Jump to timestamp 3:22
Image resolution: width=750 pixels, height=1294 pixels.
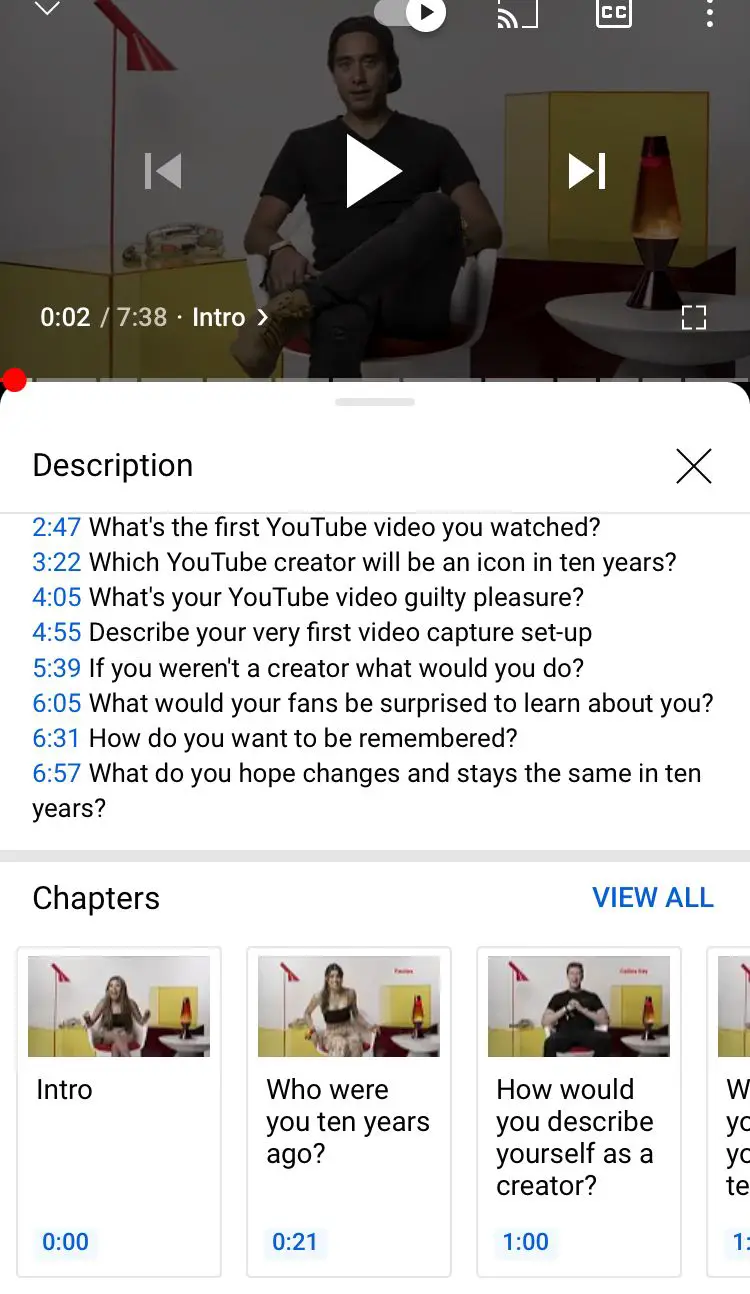[56, 562]
